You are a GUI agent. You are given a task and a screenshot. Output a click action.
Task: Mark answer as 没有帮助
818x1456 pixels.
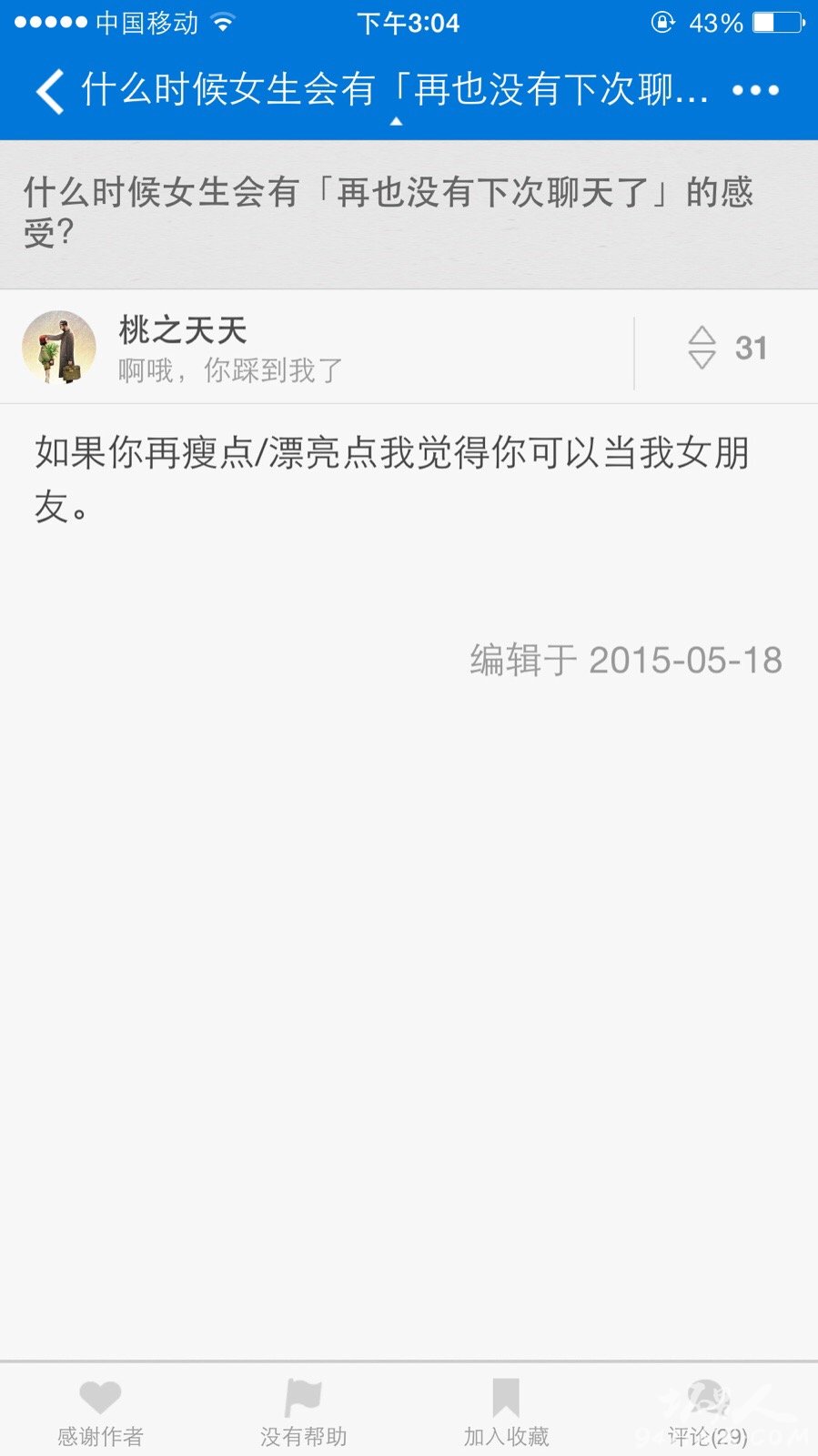coord(304,1411)
